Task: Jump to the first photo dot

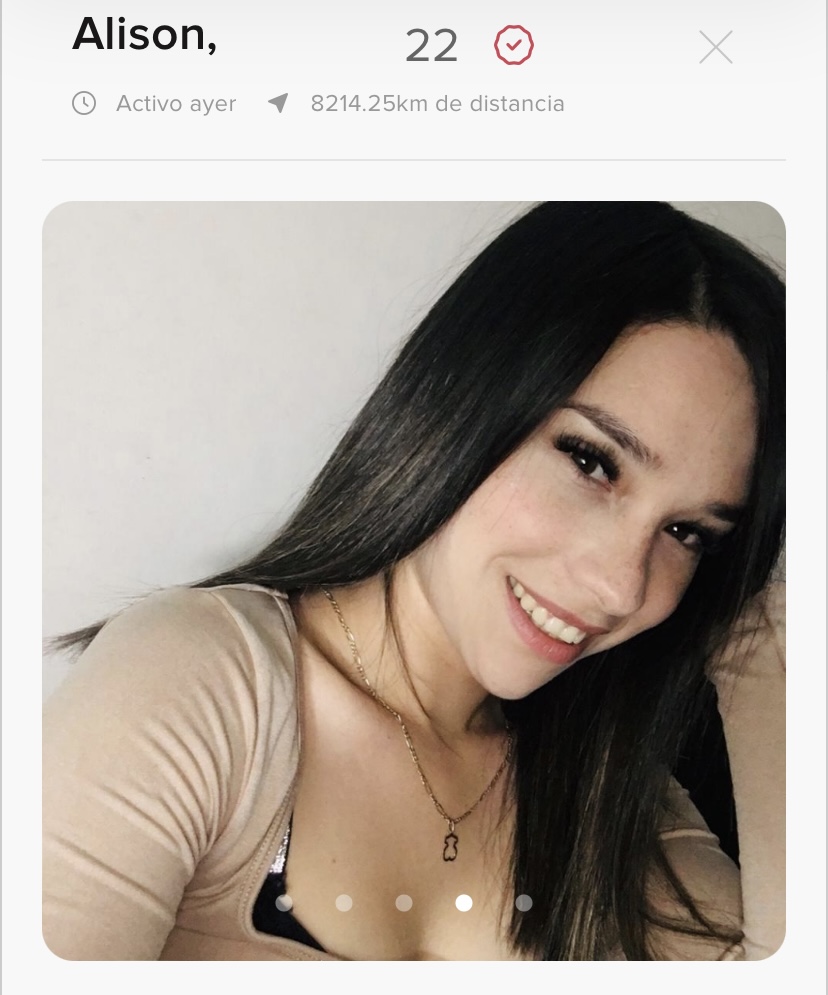Action: 284,903
